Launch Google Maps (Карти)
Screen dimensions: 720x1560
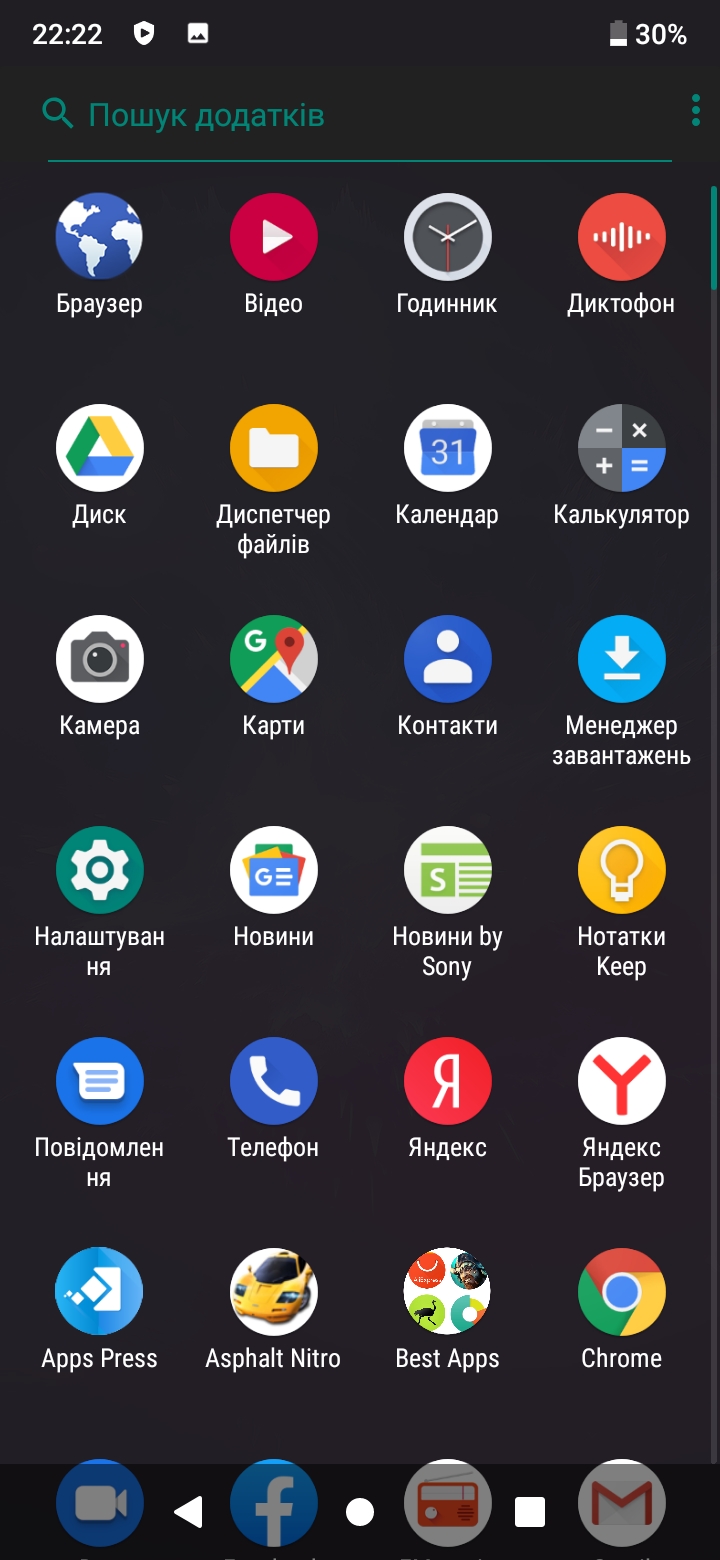pos(273,658)
